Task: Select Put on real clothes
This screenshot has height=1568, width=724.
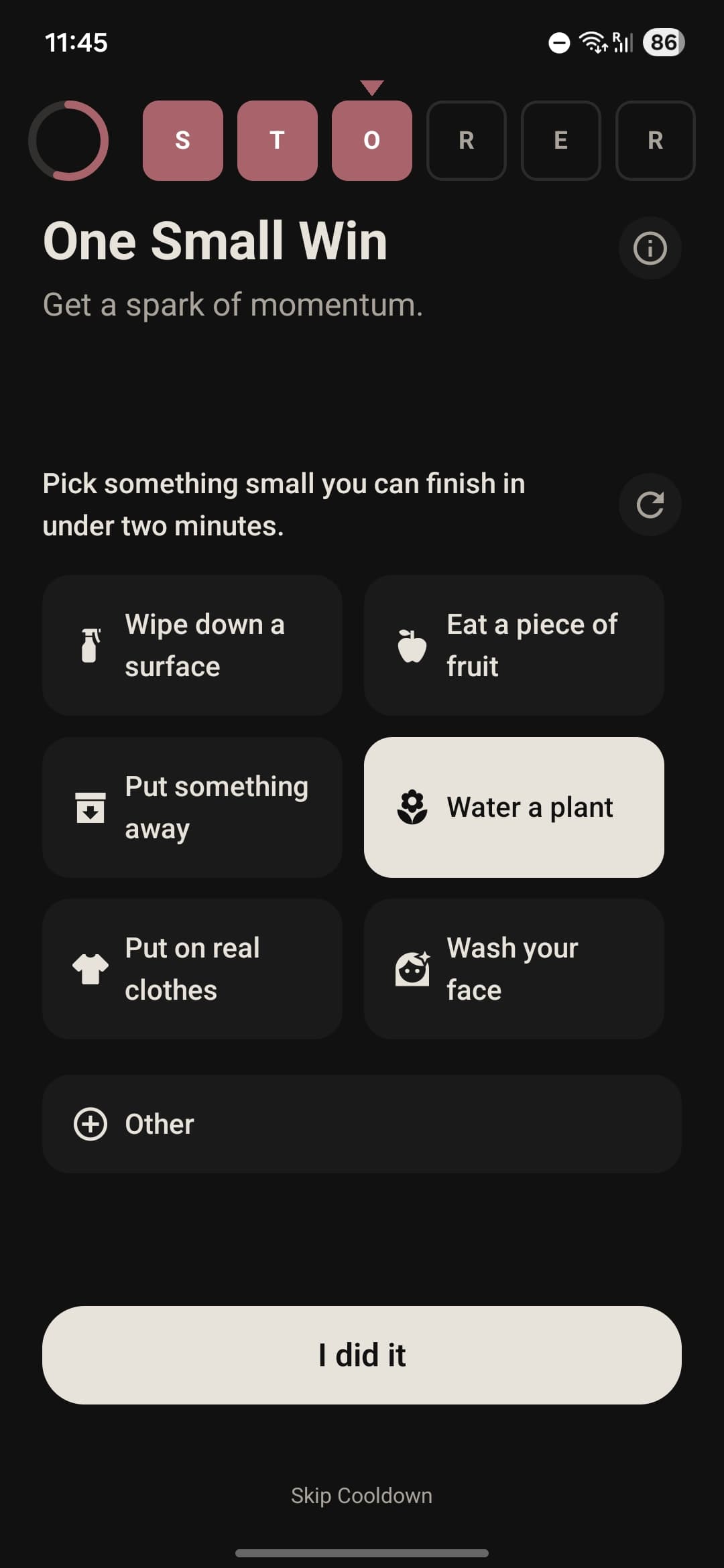Action: pos(192,968)
